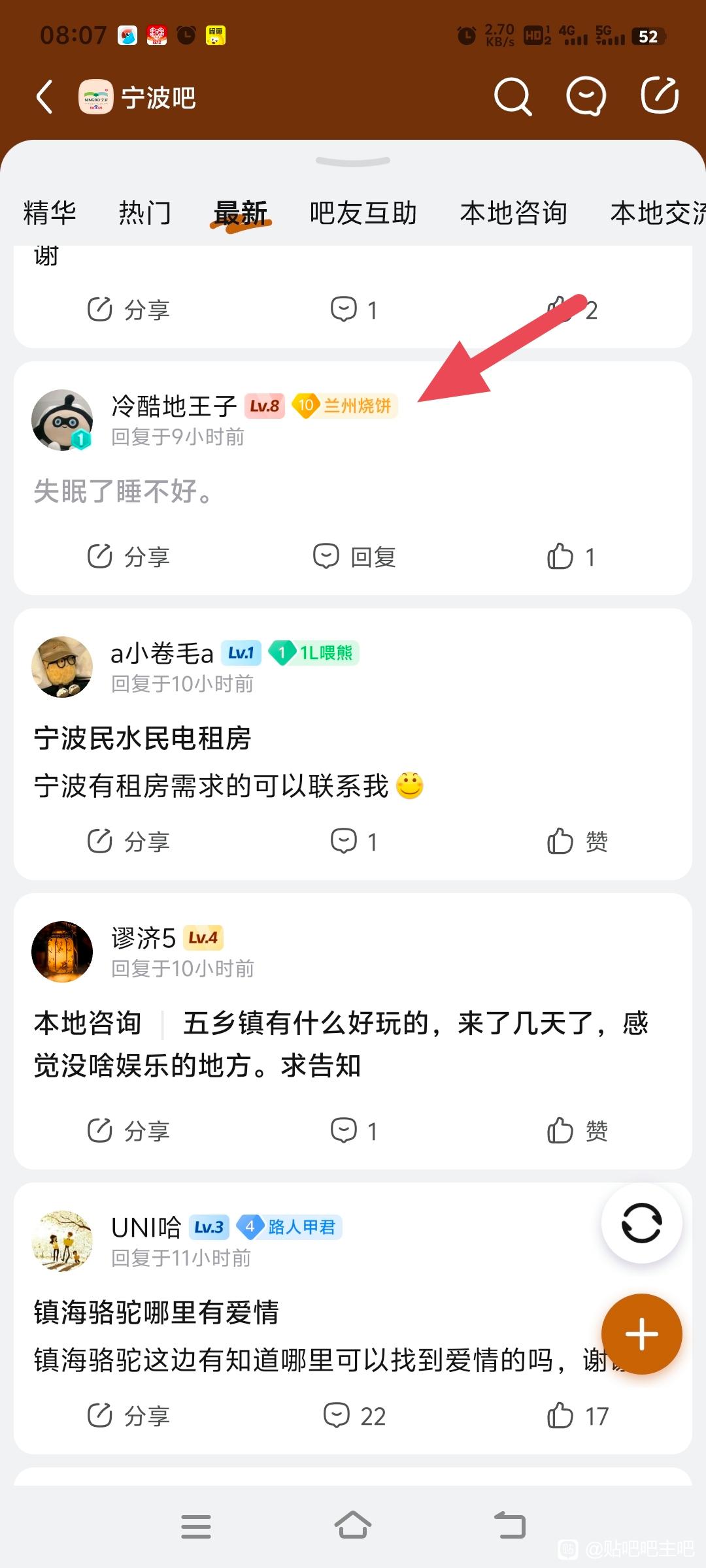Refresh the latest posts feed
The image size is (706, 1568).
[641, 1222]
